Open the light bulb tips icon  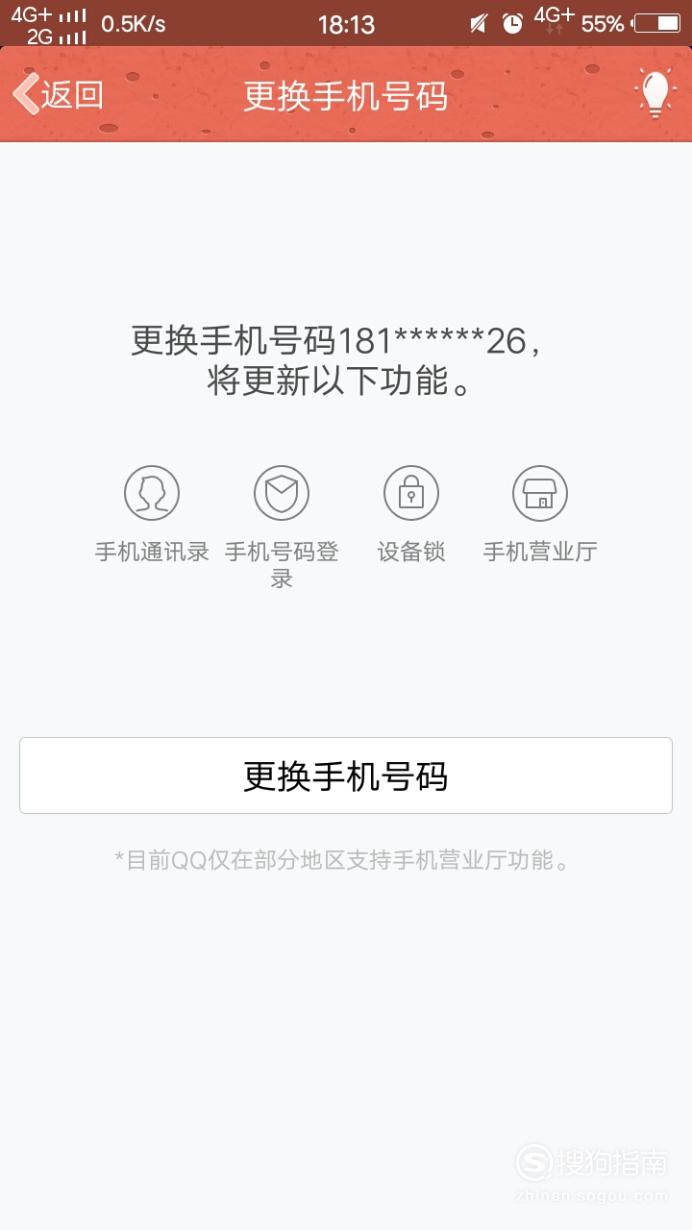(x=655, y=94)
